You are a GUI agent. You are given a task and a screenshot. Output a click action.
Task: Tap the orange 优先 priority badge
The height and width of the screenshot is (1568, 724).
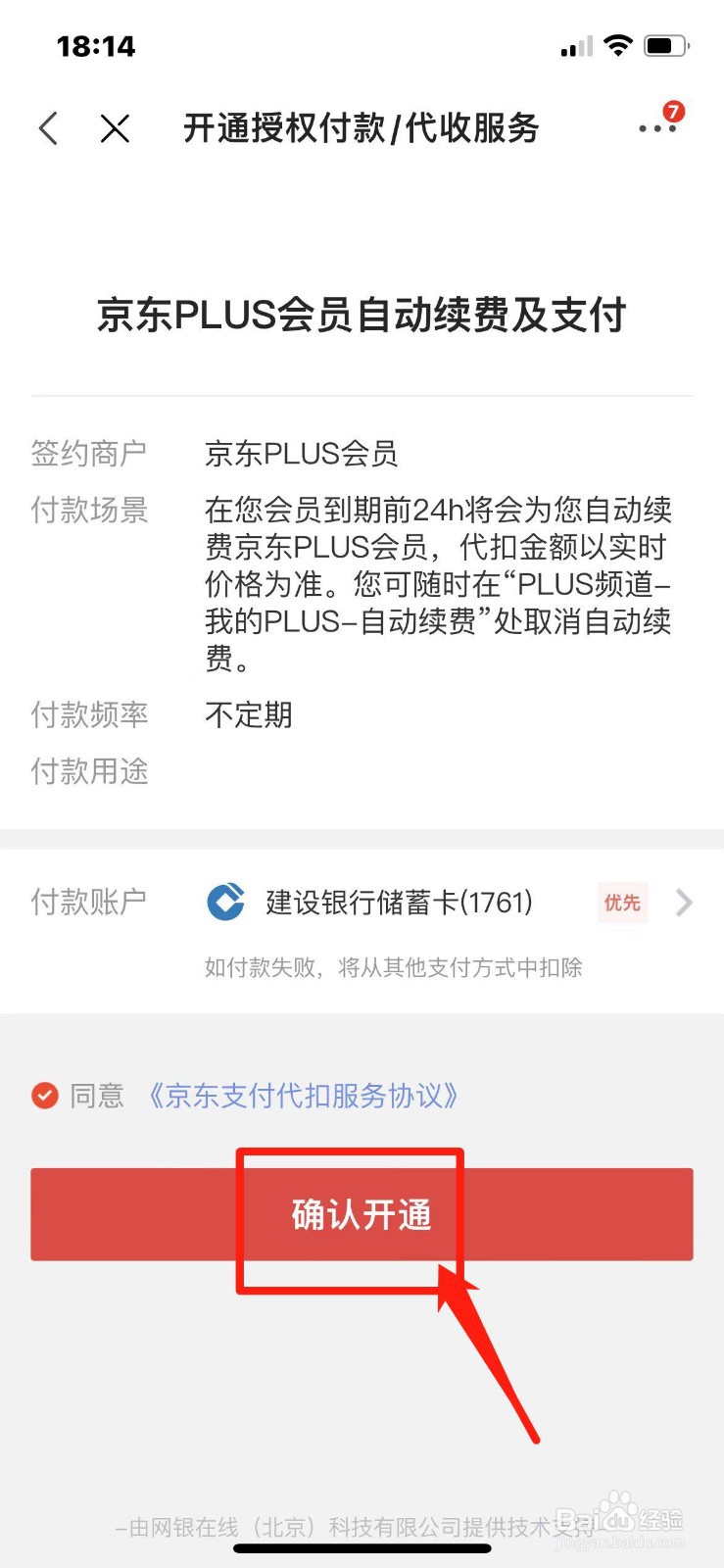coord(621,903)
